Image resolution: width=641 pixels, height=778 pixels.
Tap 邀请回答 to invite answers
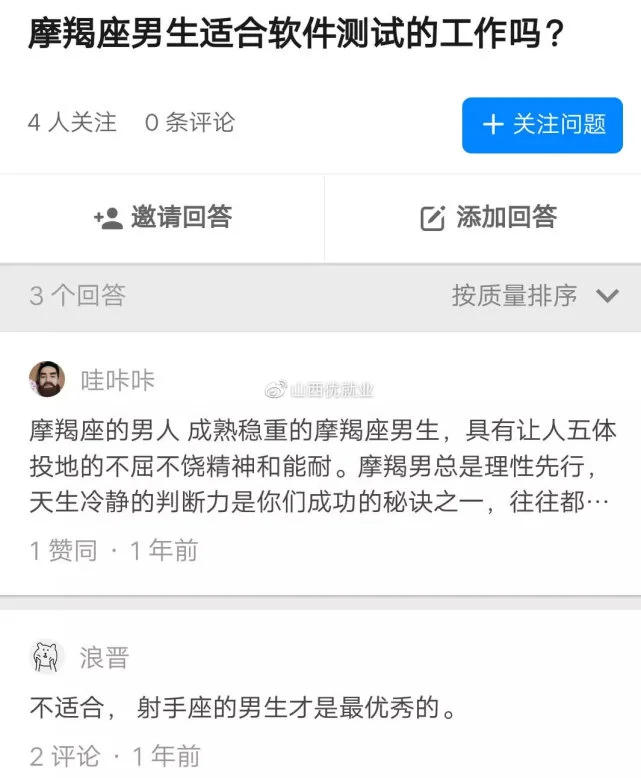(x=162, y=218)
